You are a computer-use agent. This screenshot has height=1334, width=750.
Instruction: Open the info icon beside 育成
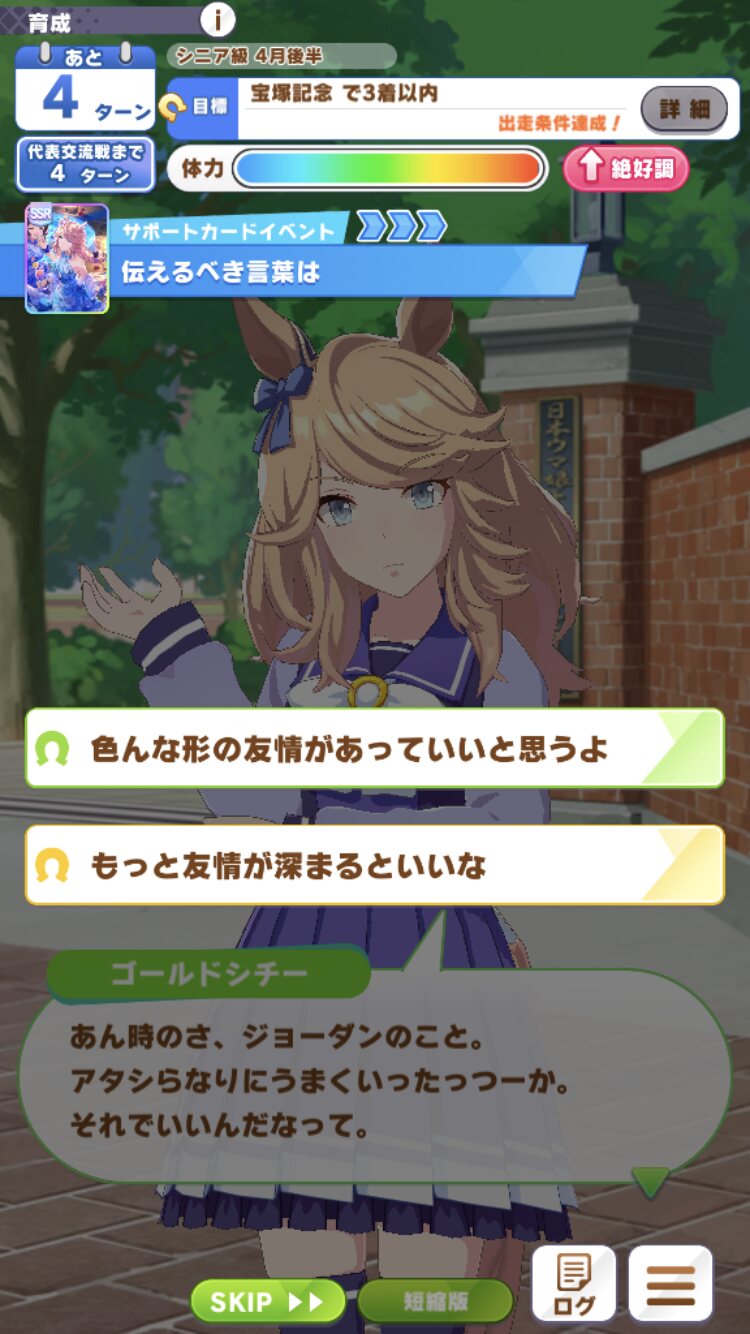tap(217, 19)
